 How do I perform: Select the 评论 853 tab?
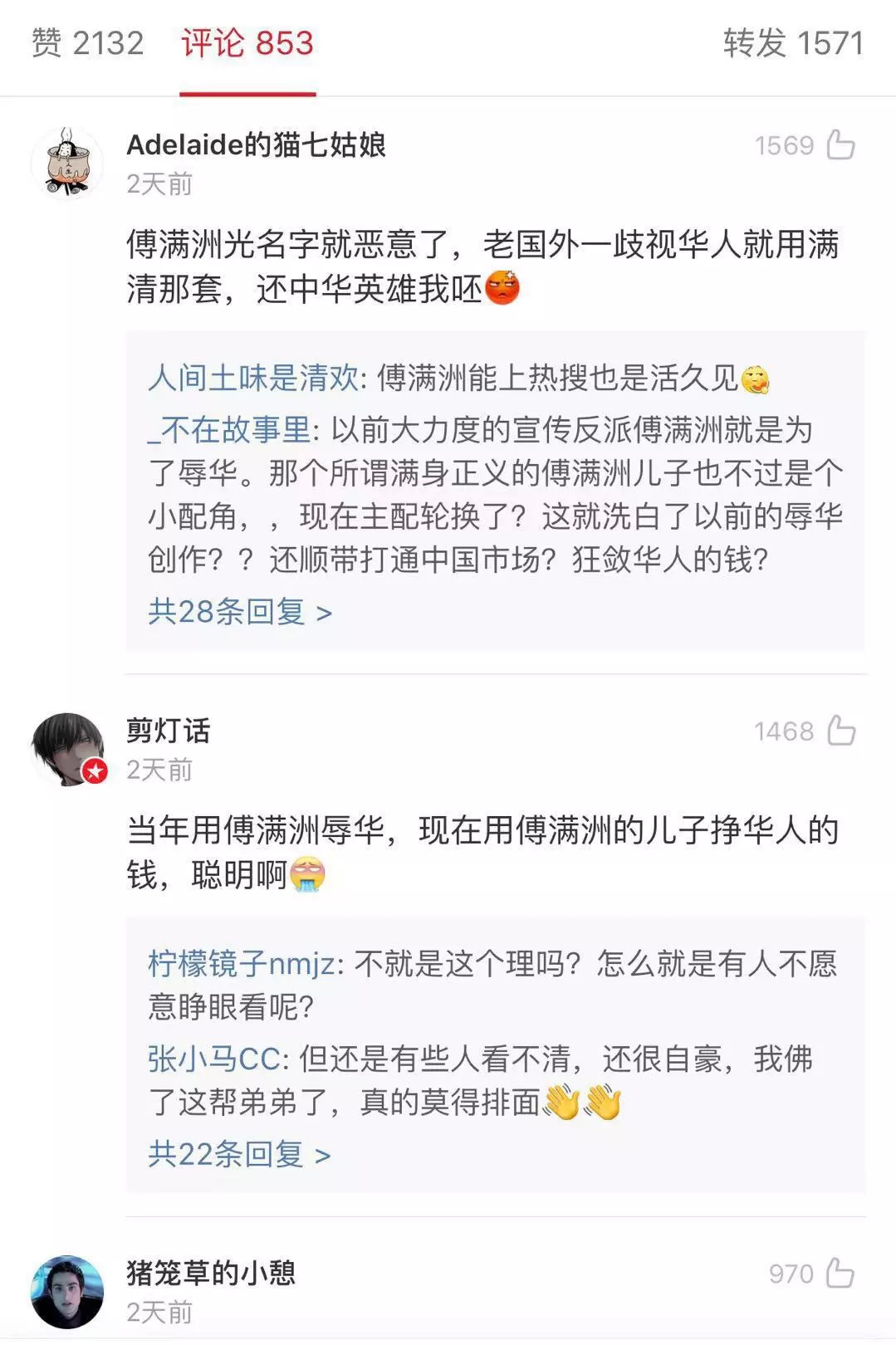tap(247, 43)
